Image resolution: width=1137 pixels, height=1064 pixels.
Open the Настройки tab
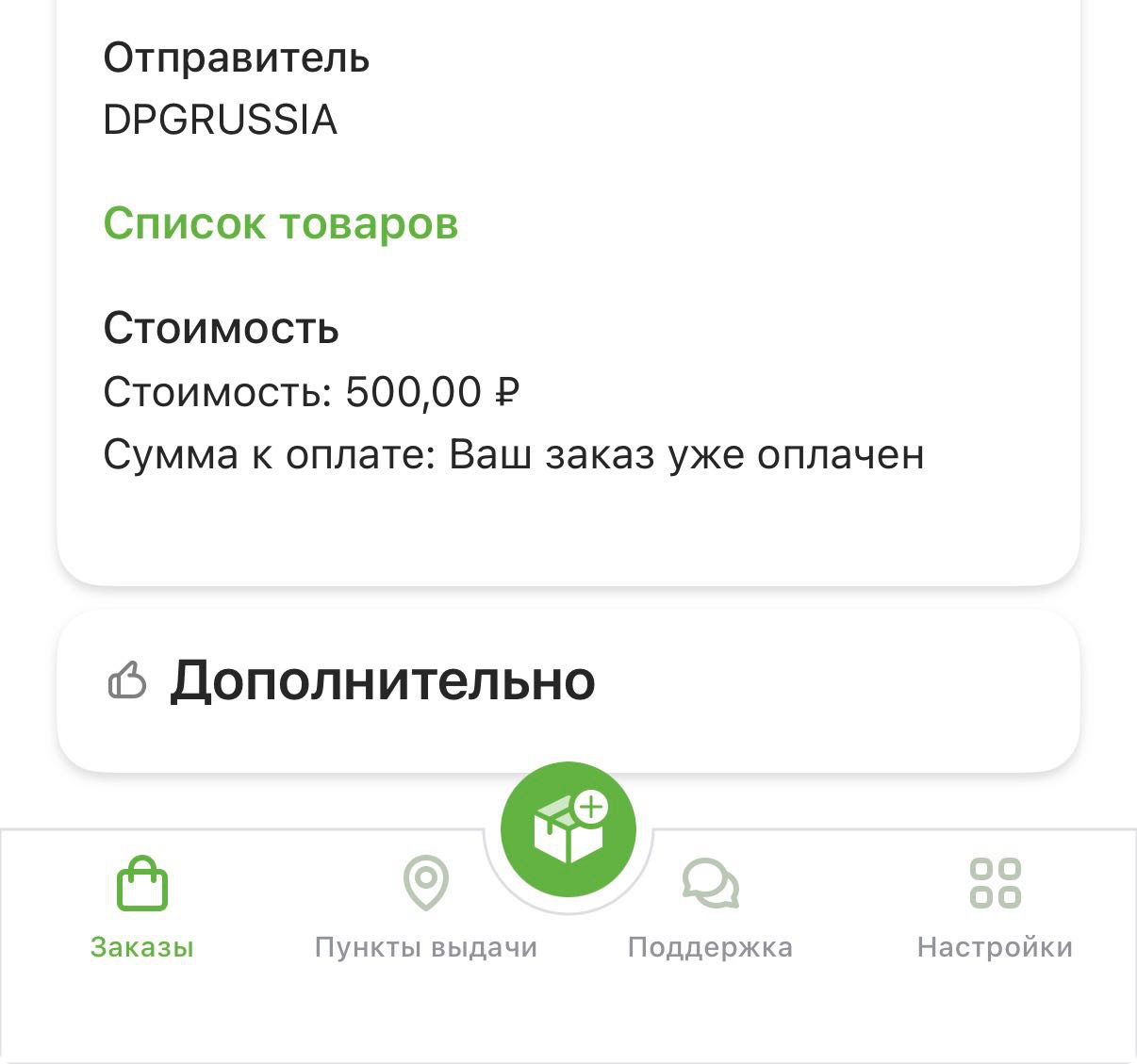[x=995, y=907]
